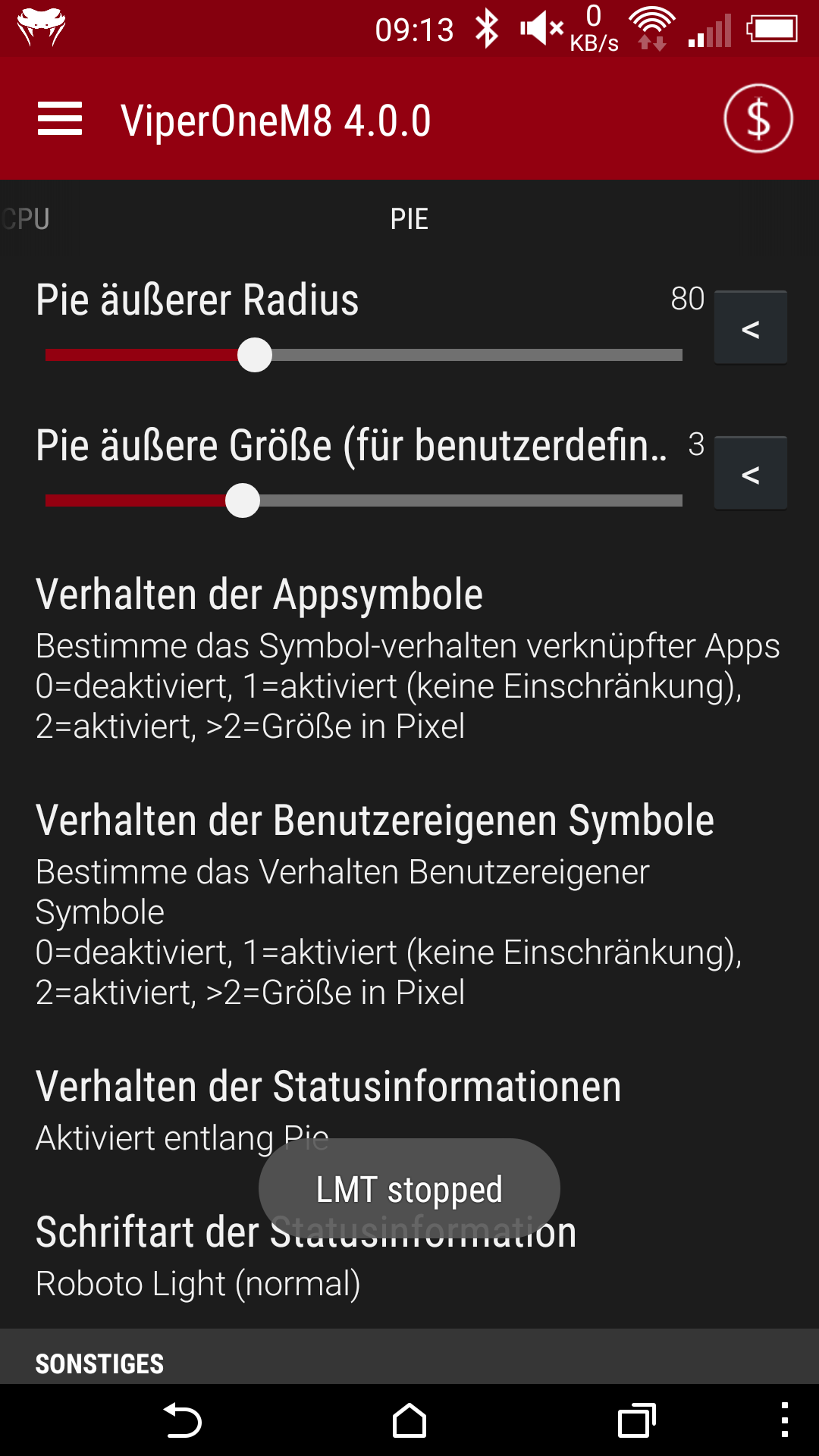819x1456 pixels.
Task: Open the three-dot overflow menu
Action: [x=785, y=1420]
